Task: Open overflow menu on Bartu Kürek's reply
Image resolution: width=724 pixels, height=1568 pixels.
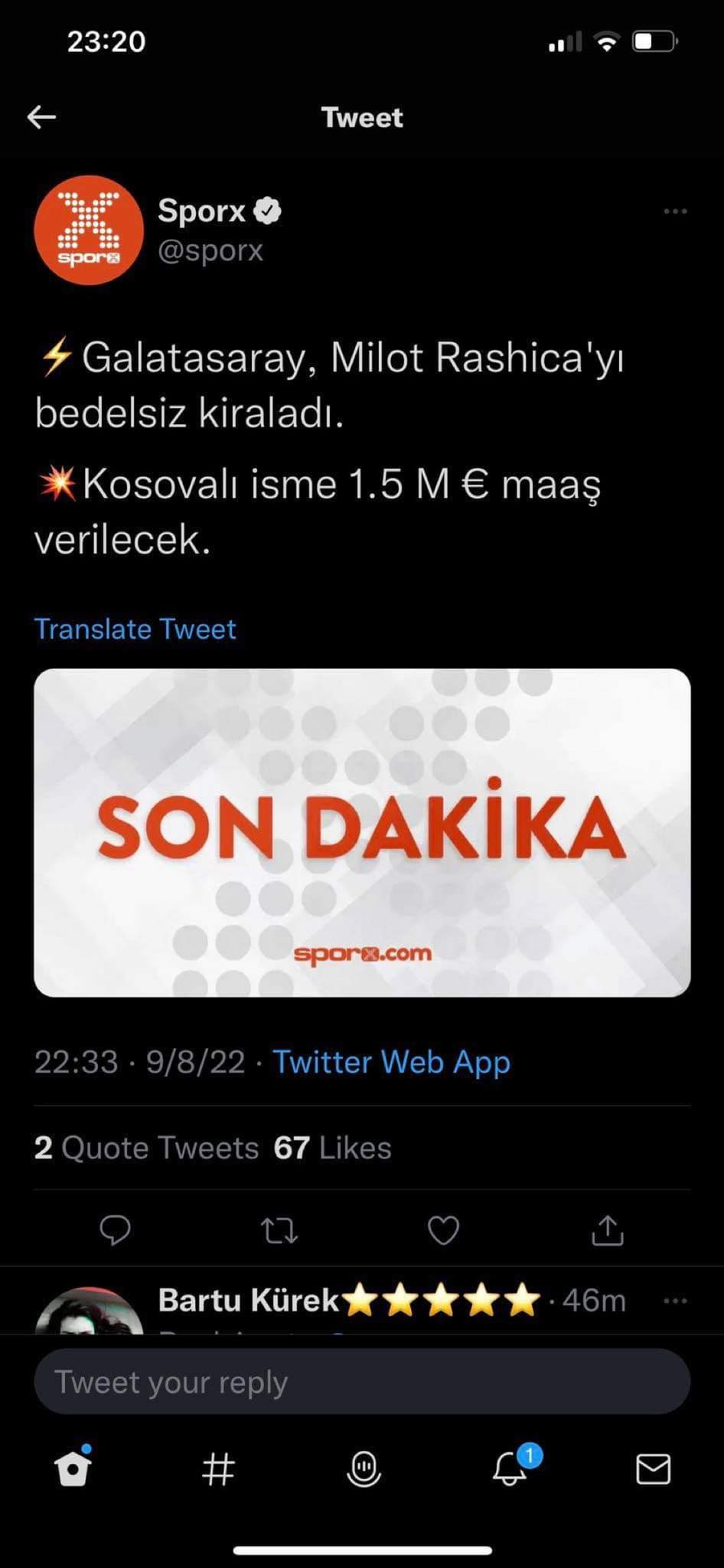Action: [675, 1301]
